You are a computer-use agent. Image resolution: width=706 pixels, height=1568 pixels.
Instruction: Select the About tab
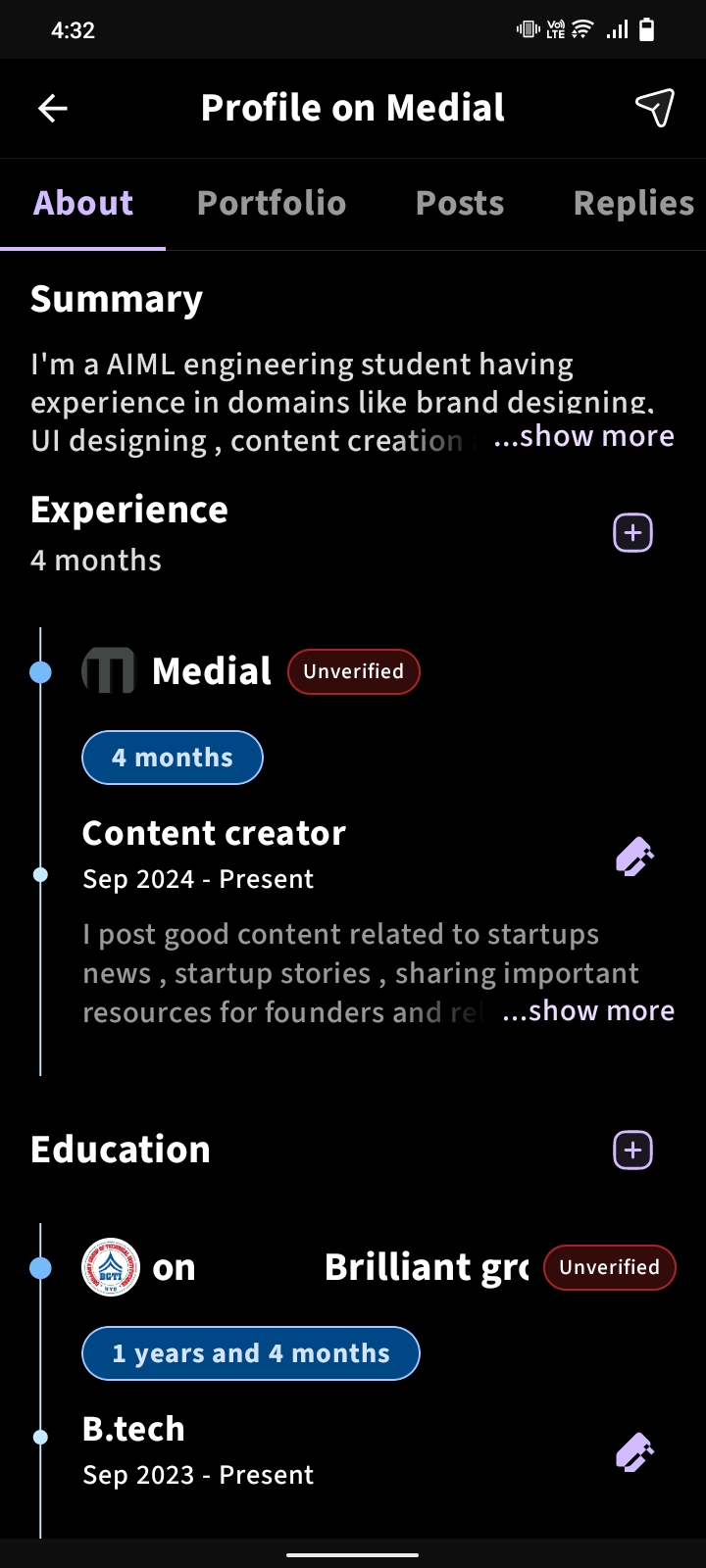tap(83, 203)
